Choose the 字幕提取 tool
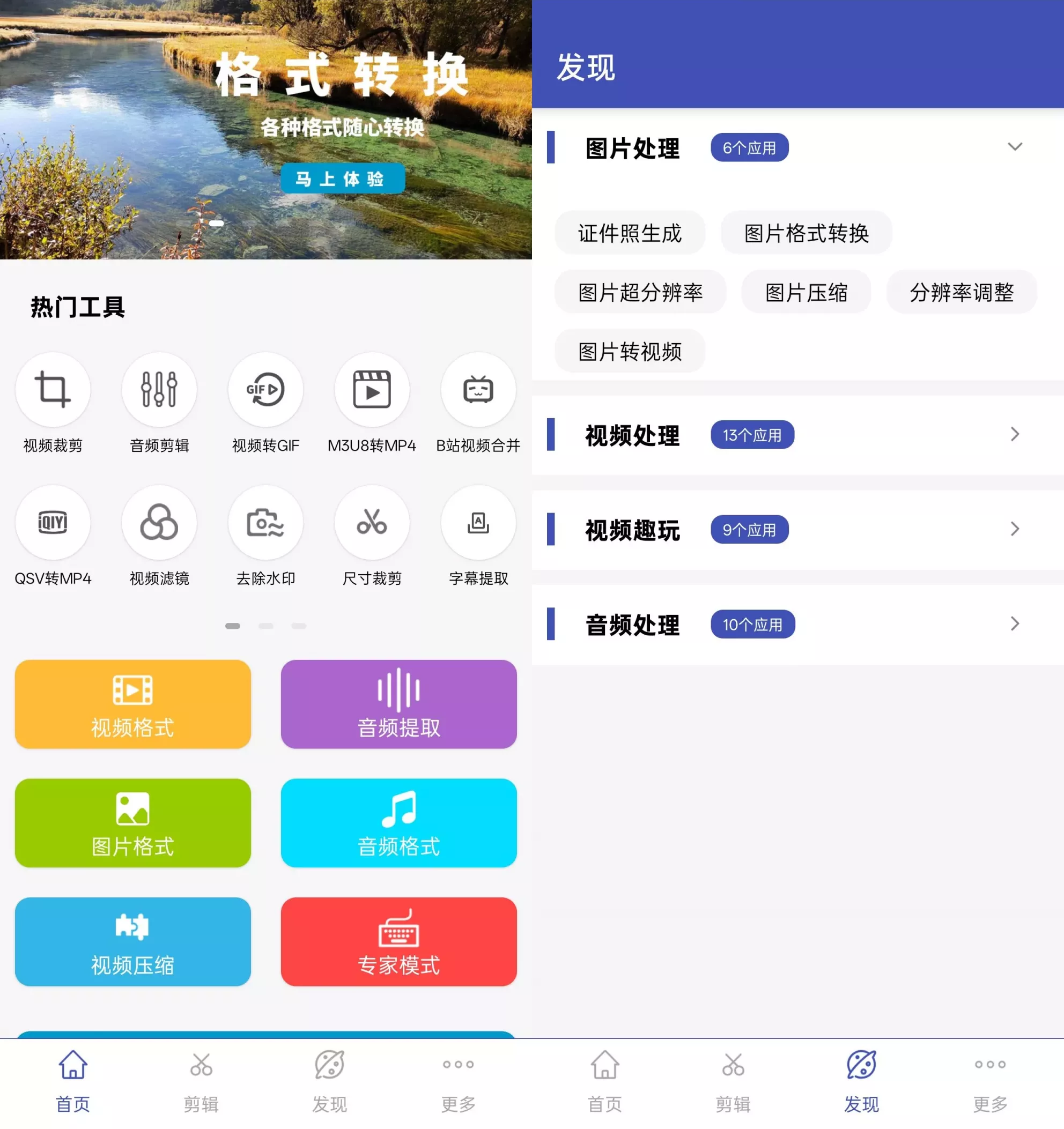The image size is (1064, 1129). (x=478, y=523)
